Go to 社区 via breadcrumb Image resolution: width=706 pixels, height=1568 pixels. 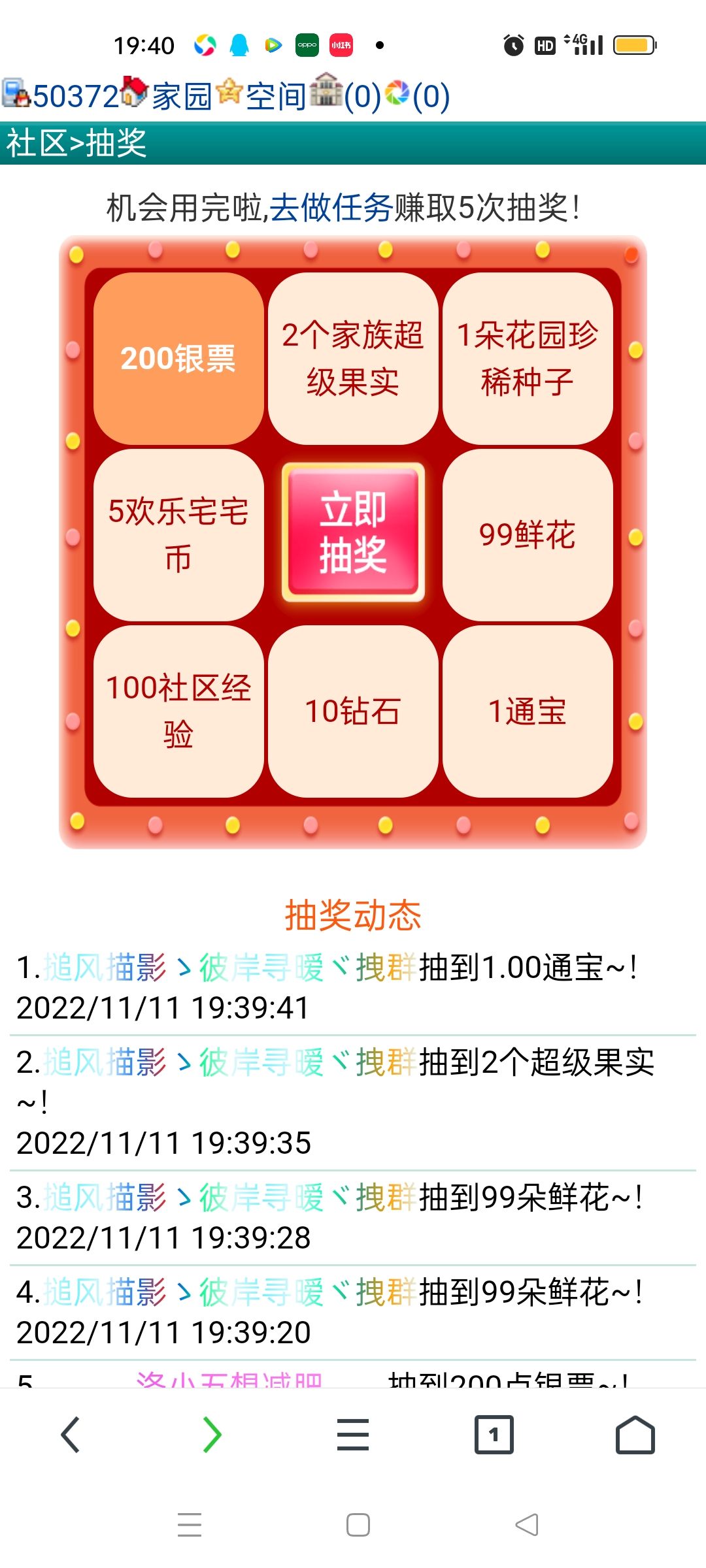[x=36, y=143]
